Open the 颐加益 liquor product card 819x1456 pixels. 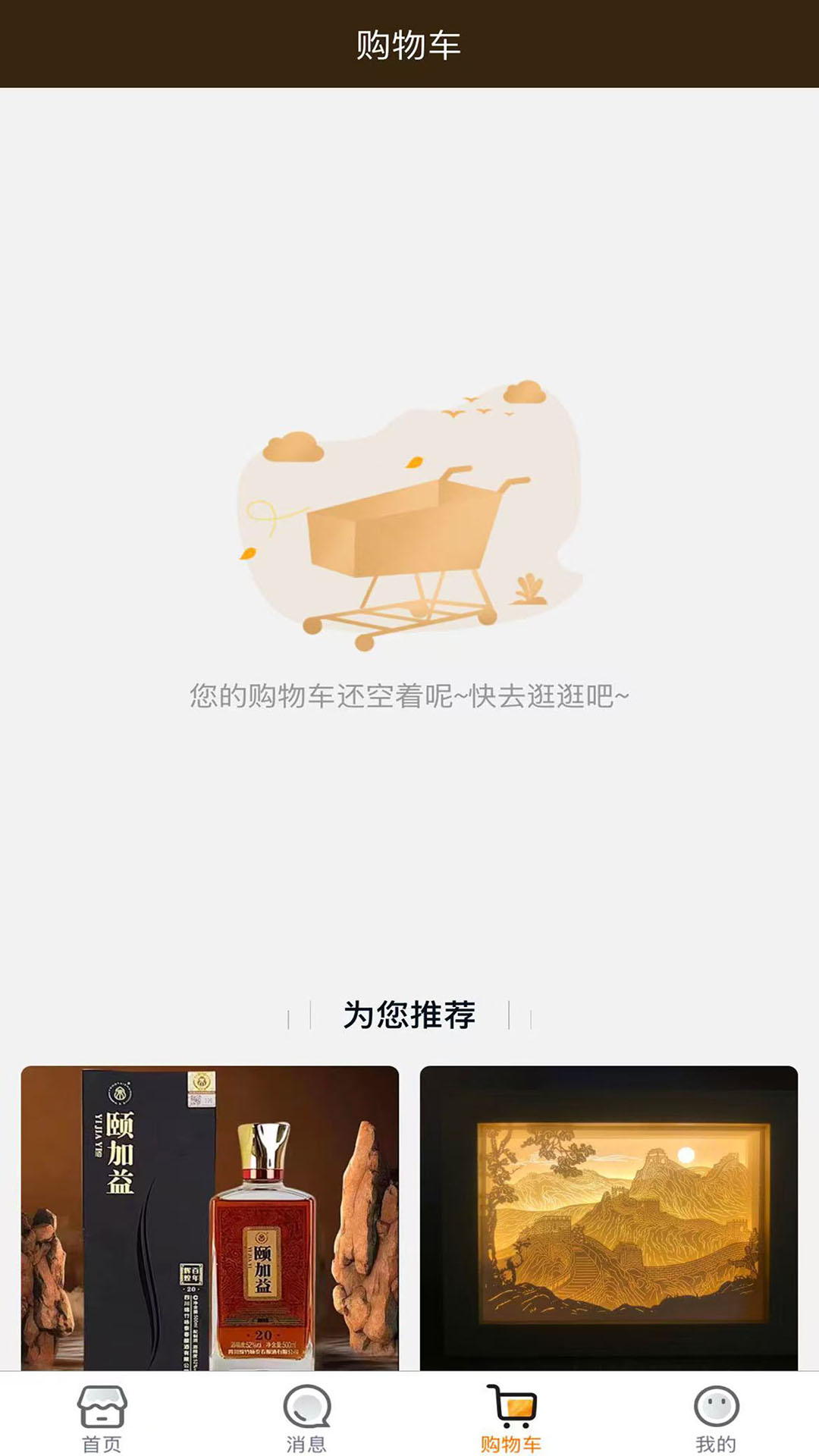pyautogui.click(x=209, y=1218)
